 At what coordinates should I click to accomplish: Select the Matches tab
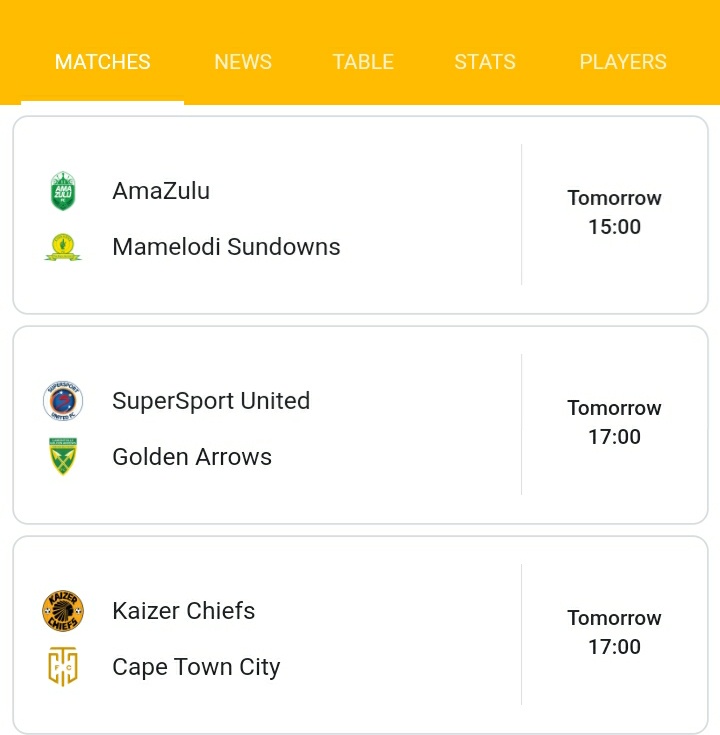pyautogui.click(x=103, y=62)
